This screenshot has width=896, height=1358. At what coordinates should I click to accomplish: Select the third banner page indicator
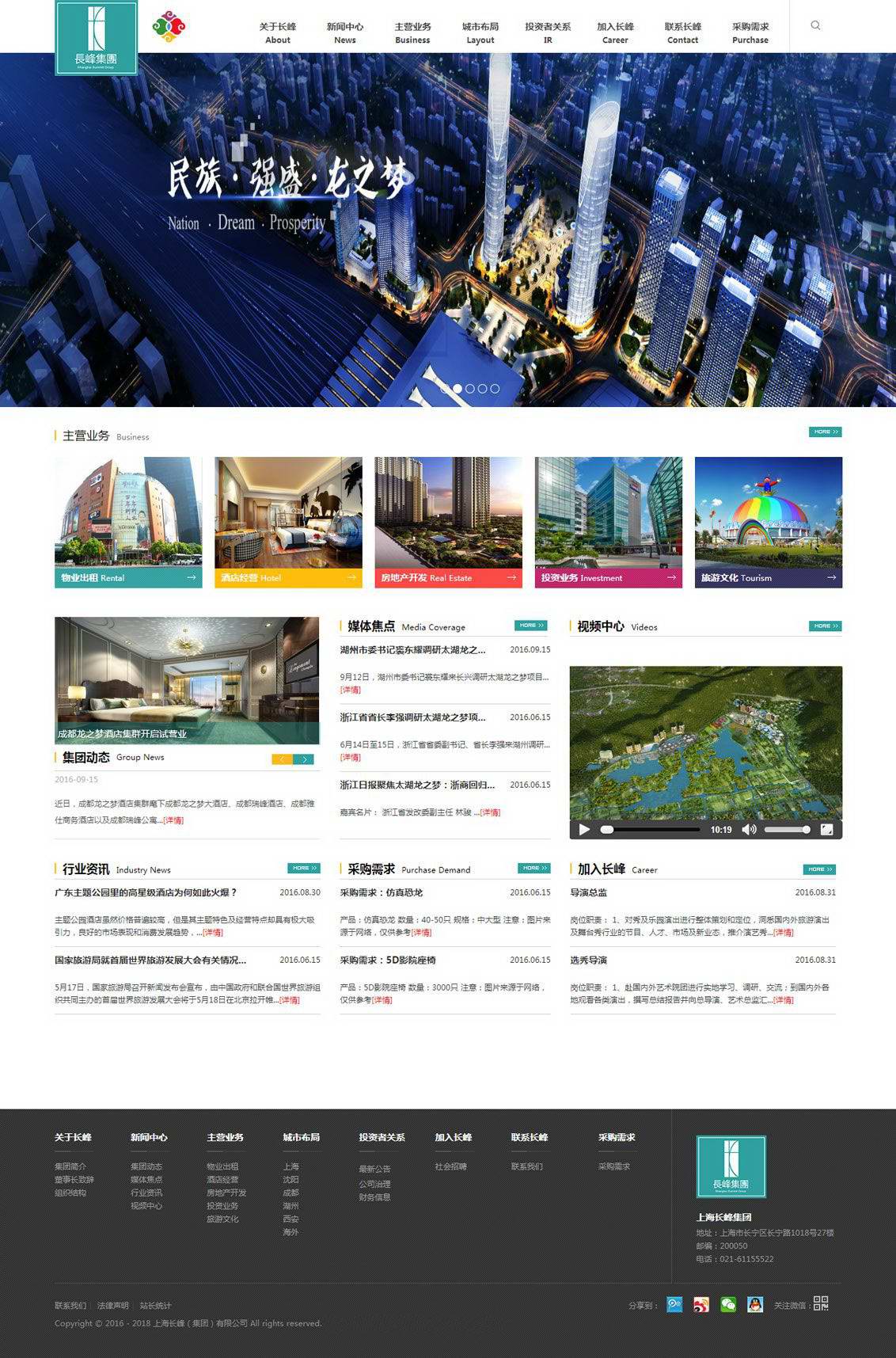click(470, 389)
